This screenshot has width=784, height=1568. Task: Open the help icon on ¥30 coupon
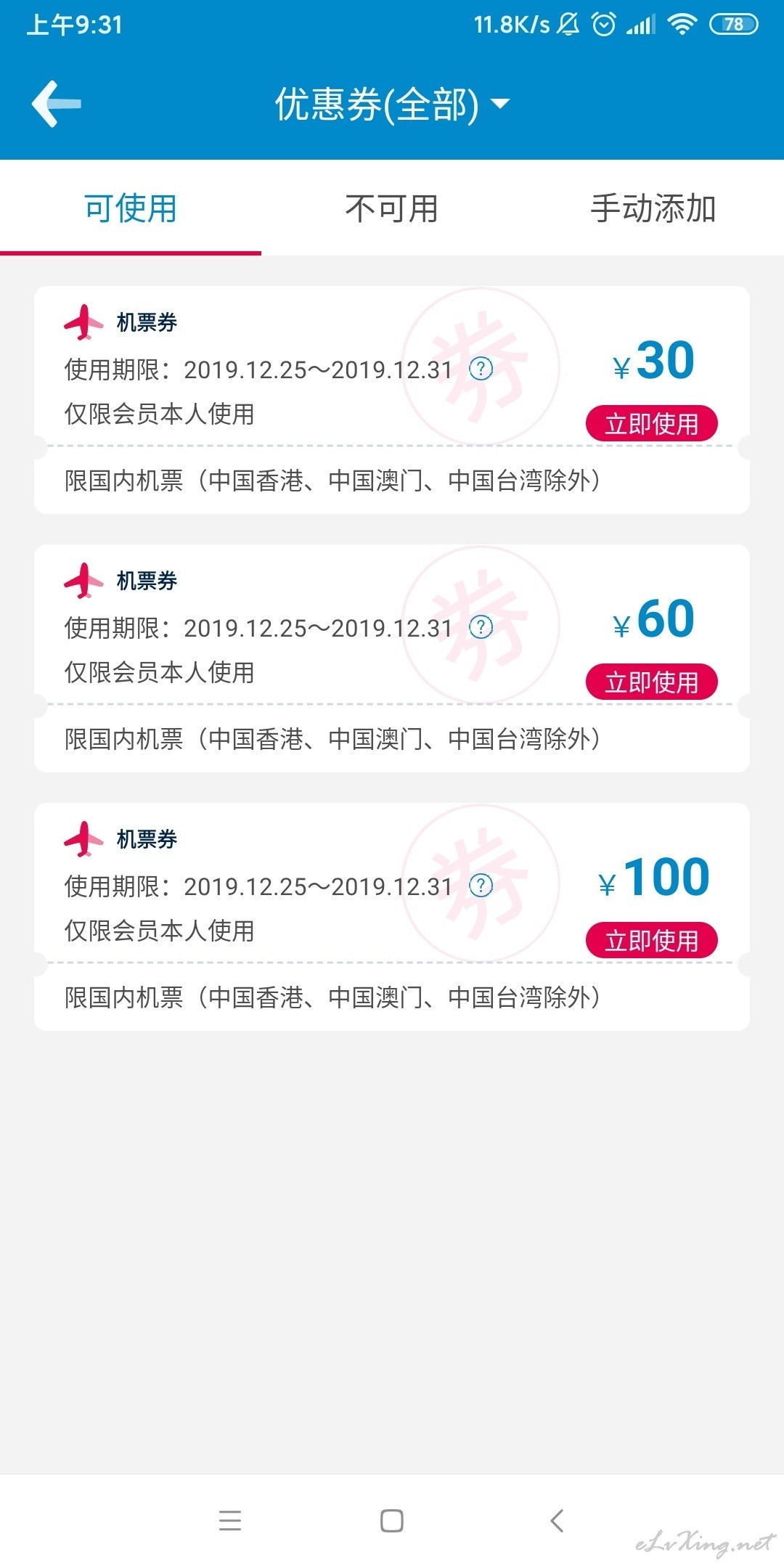(481, 369)
